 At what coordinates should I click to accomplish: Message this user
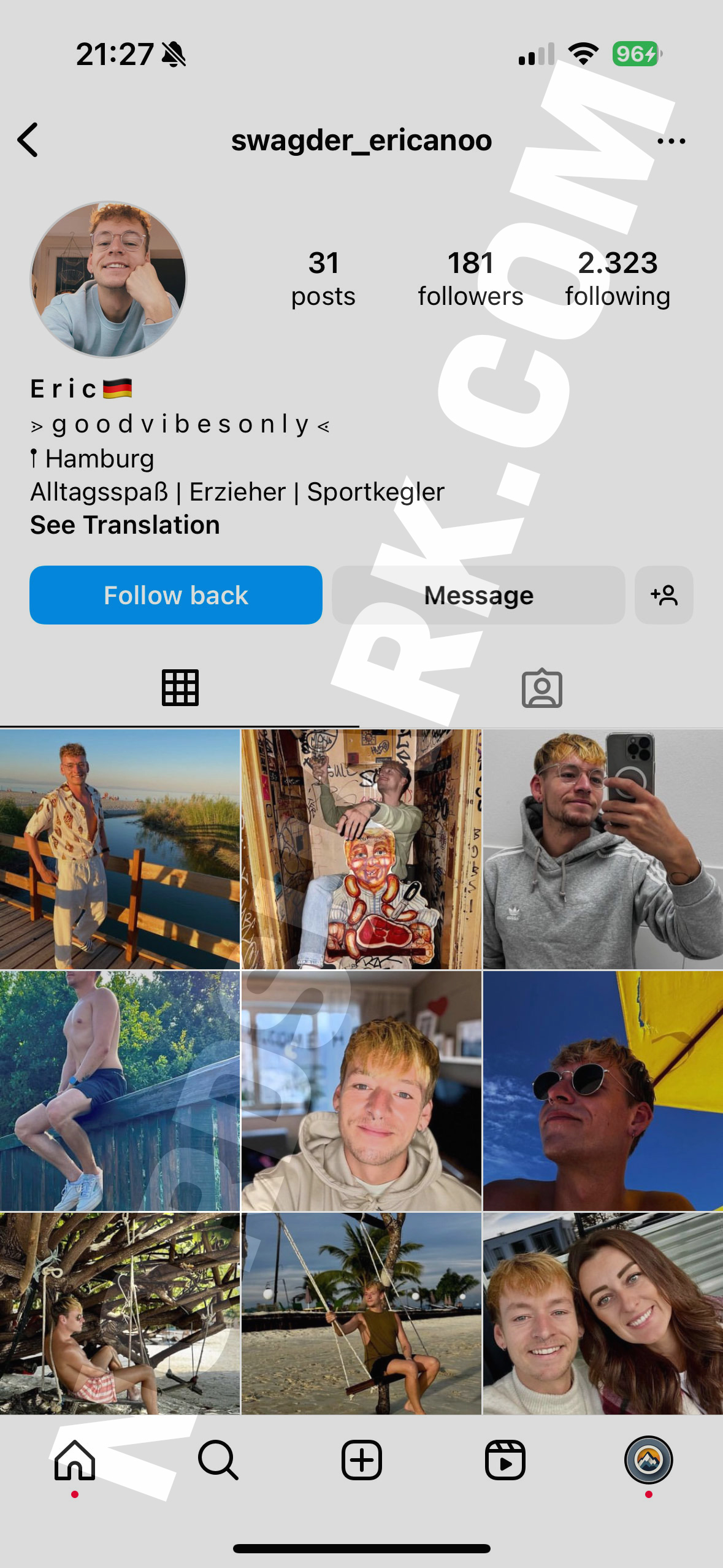pos(478,595)
